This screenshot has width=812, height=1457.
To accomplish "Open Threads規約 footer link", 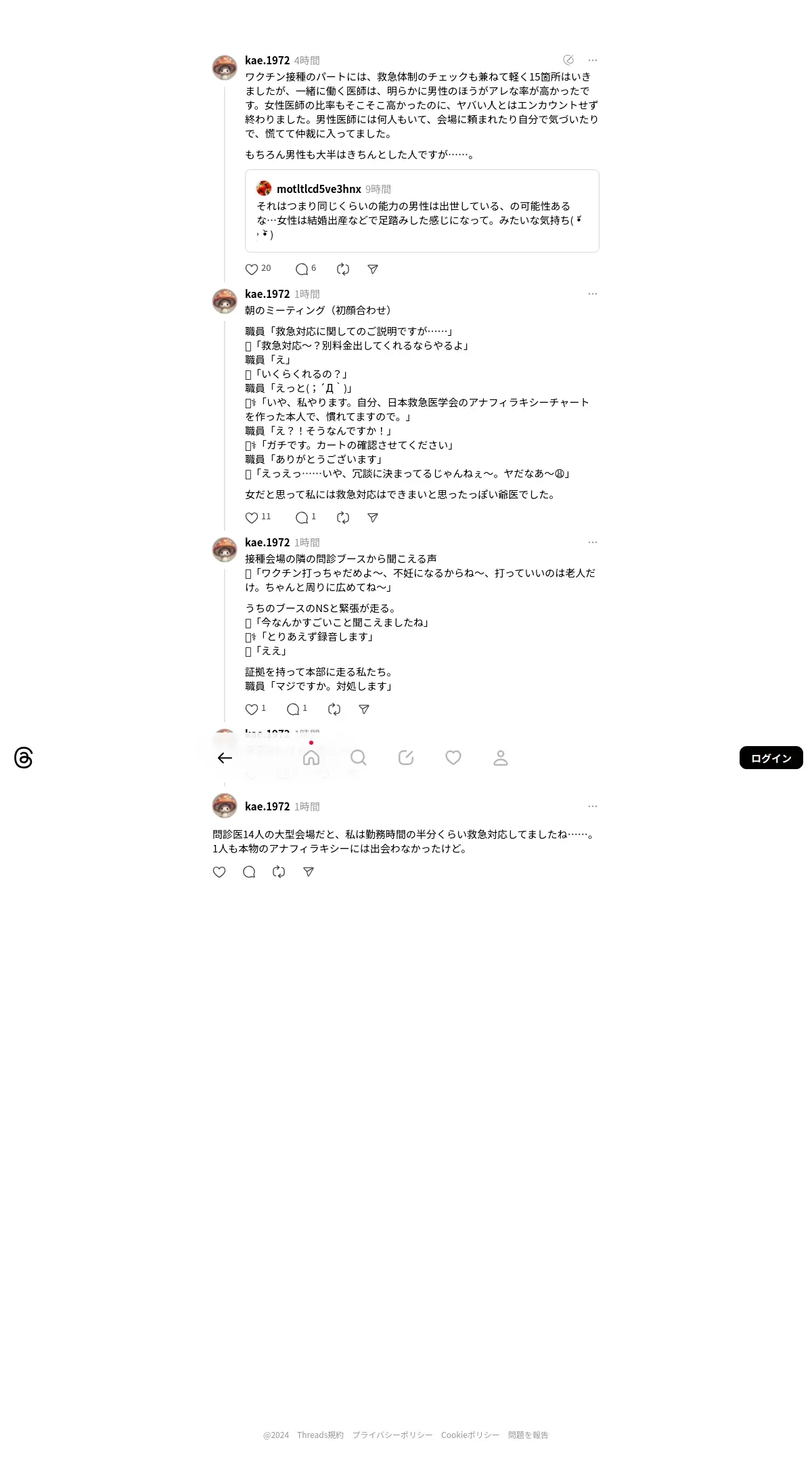I will (320, 1435).
